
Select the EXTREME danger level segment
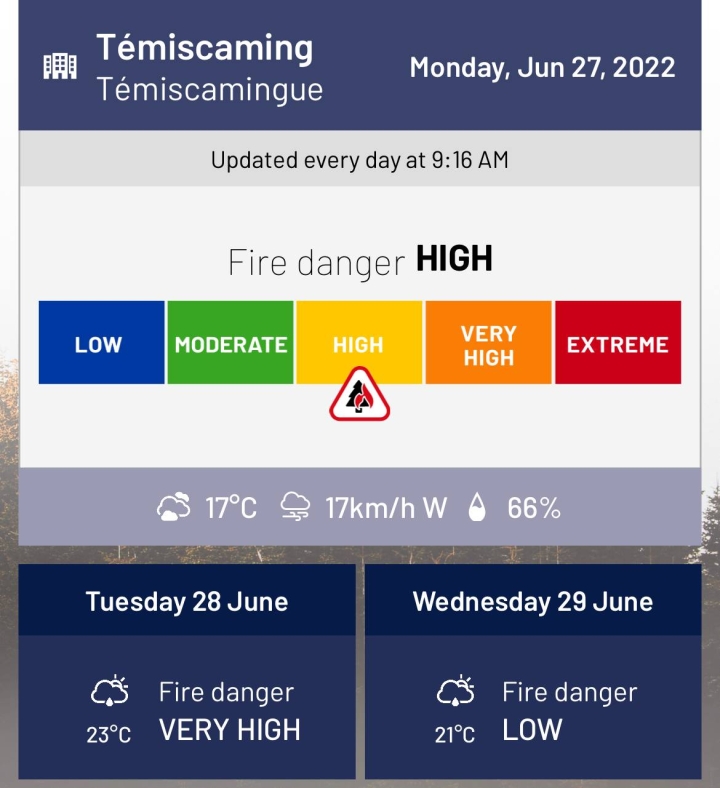(618, 342)
